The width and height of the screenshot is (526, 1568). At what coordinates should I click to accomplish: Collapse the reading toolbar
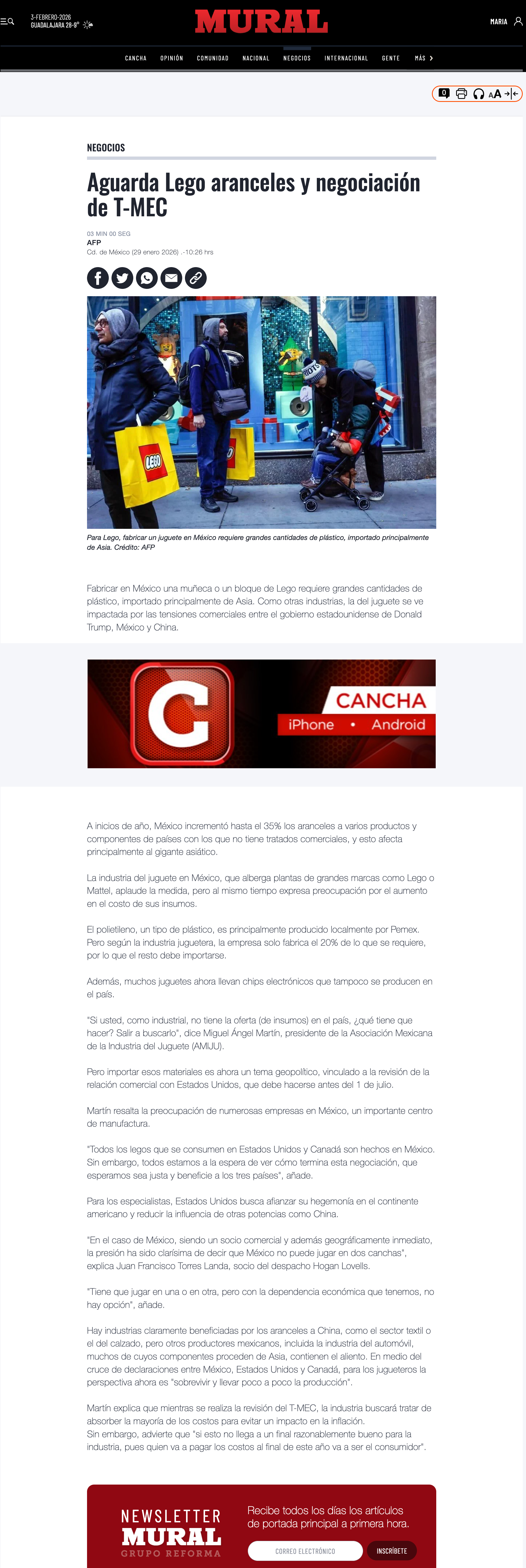pyautogui.click(x=511, y=94)
